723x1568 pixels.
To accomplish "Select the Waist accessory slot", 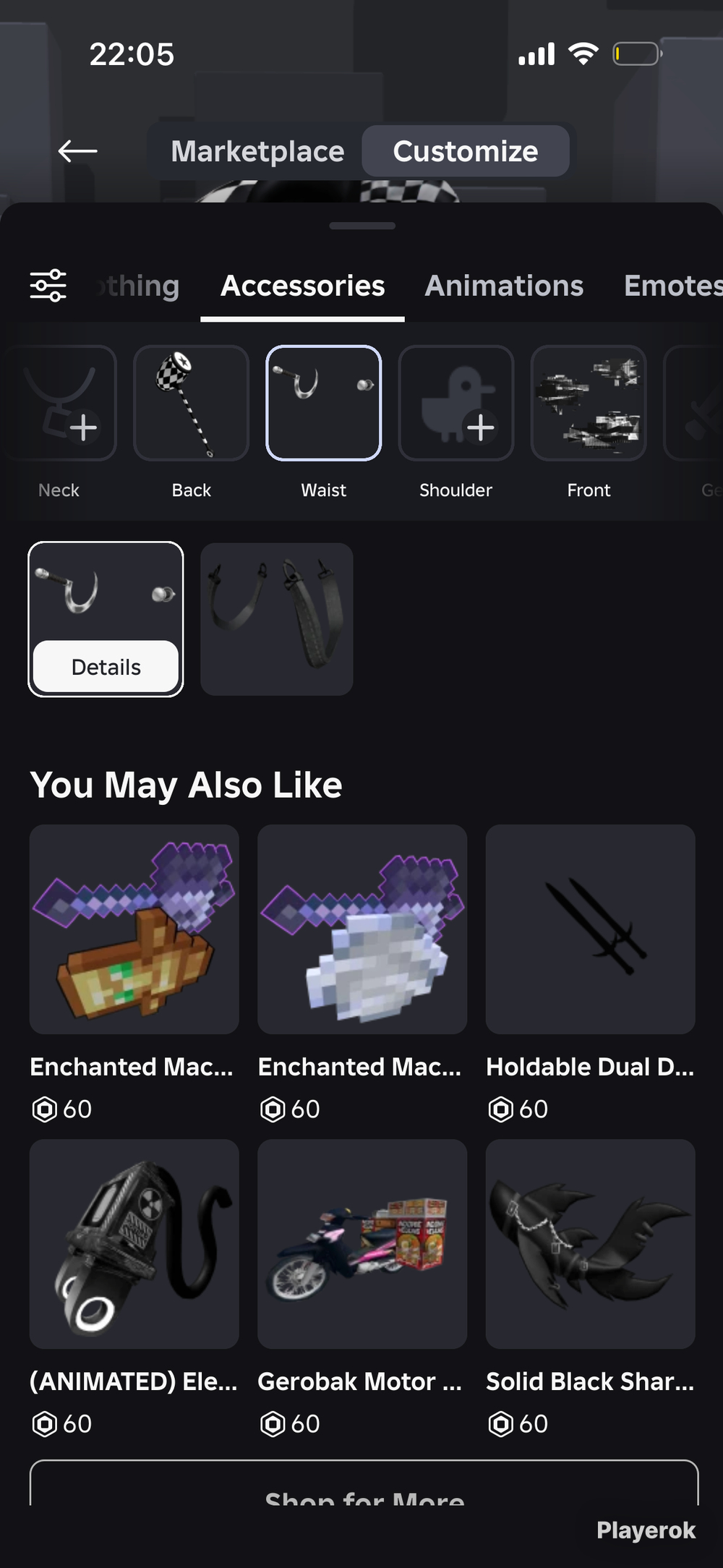I will 324,404.
